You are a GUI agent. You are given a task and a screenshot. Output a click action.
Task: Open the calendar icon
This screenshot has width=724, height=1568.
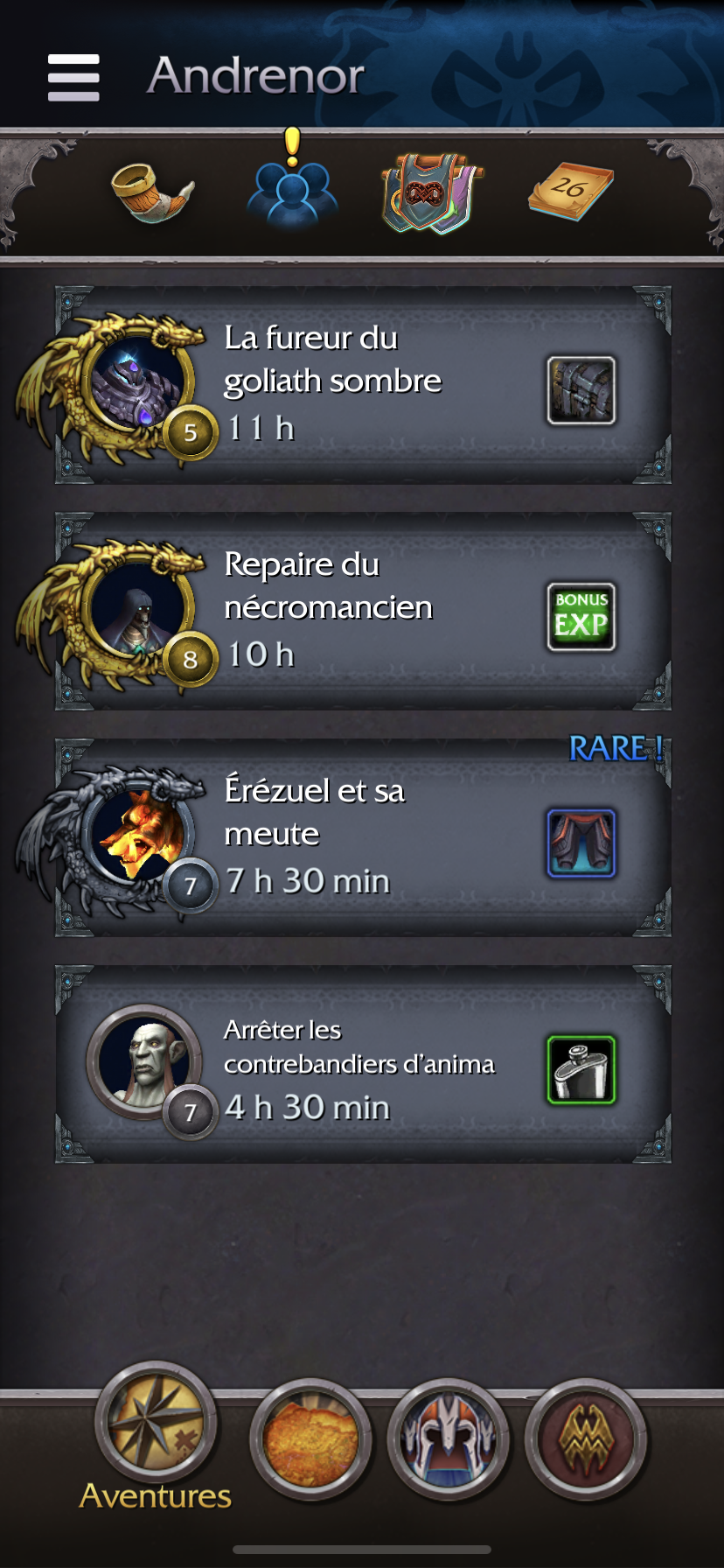(570, 192)
